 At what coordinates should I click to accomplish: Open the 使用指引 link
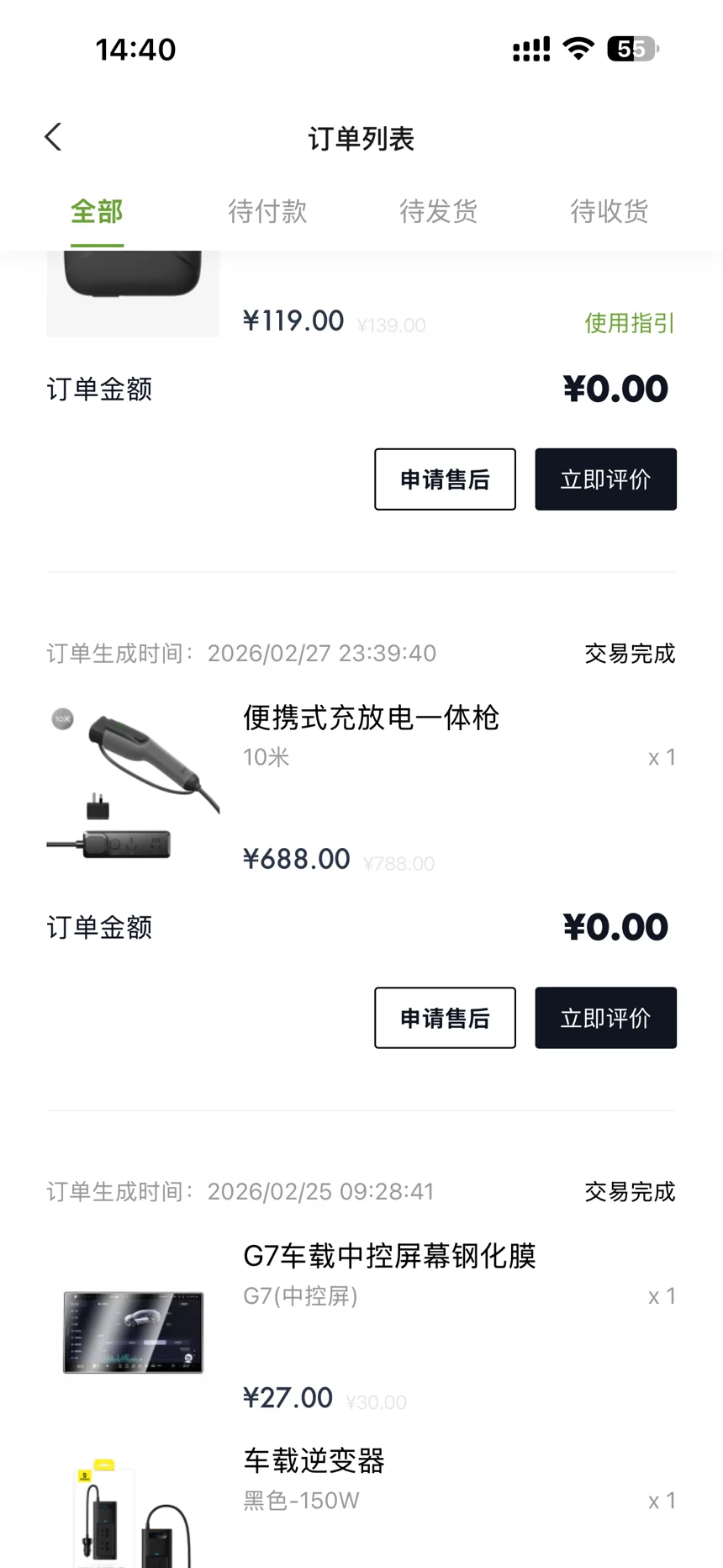pos(629,323)
